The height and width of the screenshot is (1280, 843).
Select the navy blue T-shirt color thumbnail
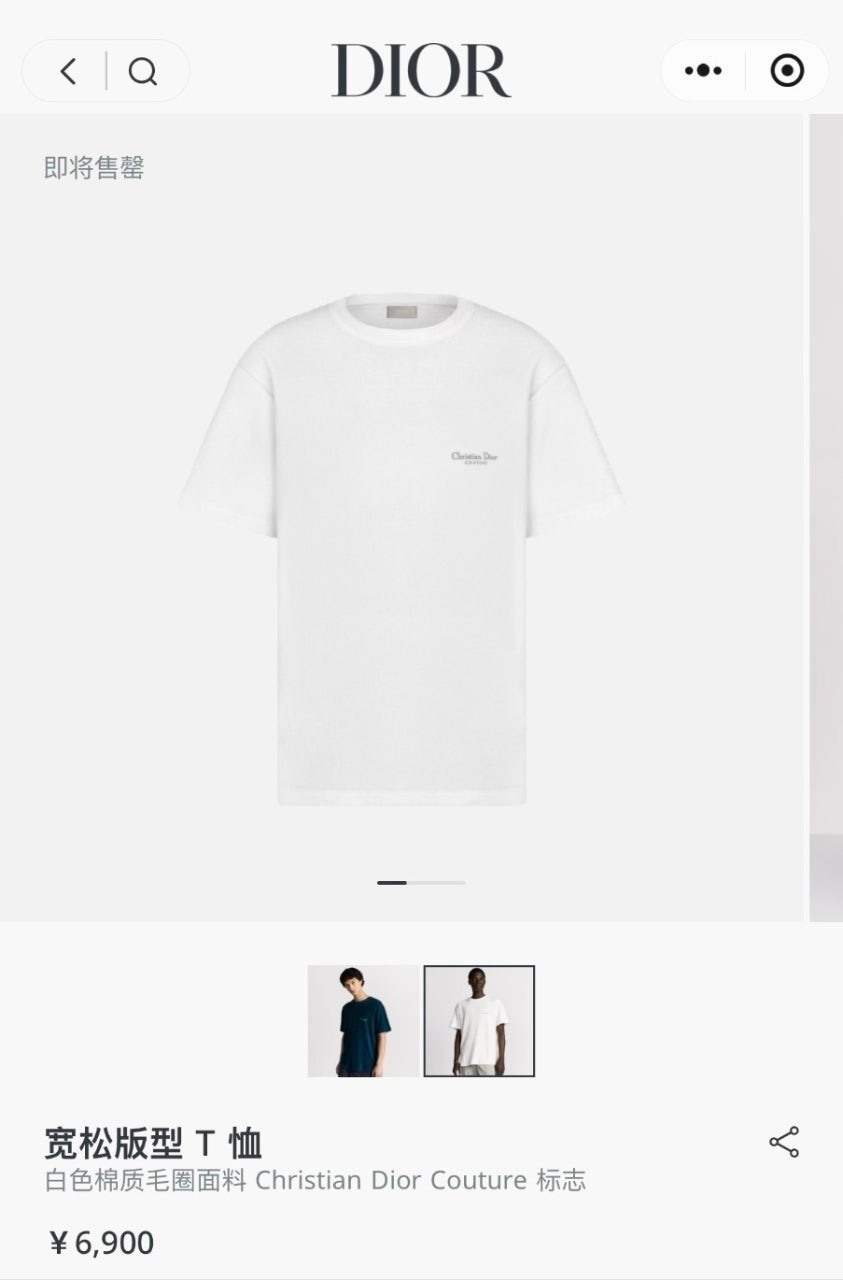[363, 1021]
